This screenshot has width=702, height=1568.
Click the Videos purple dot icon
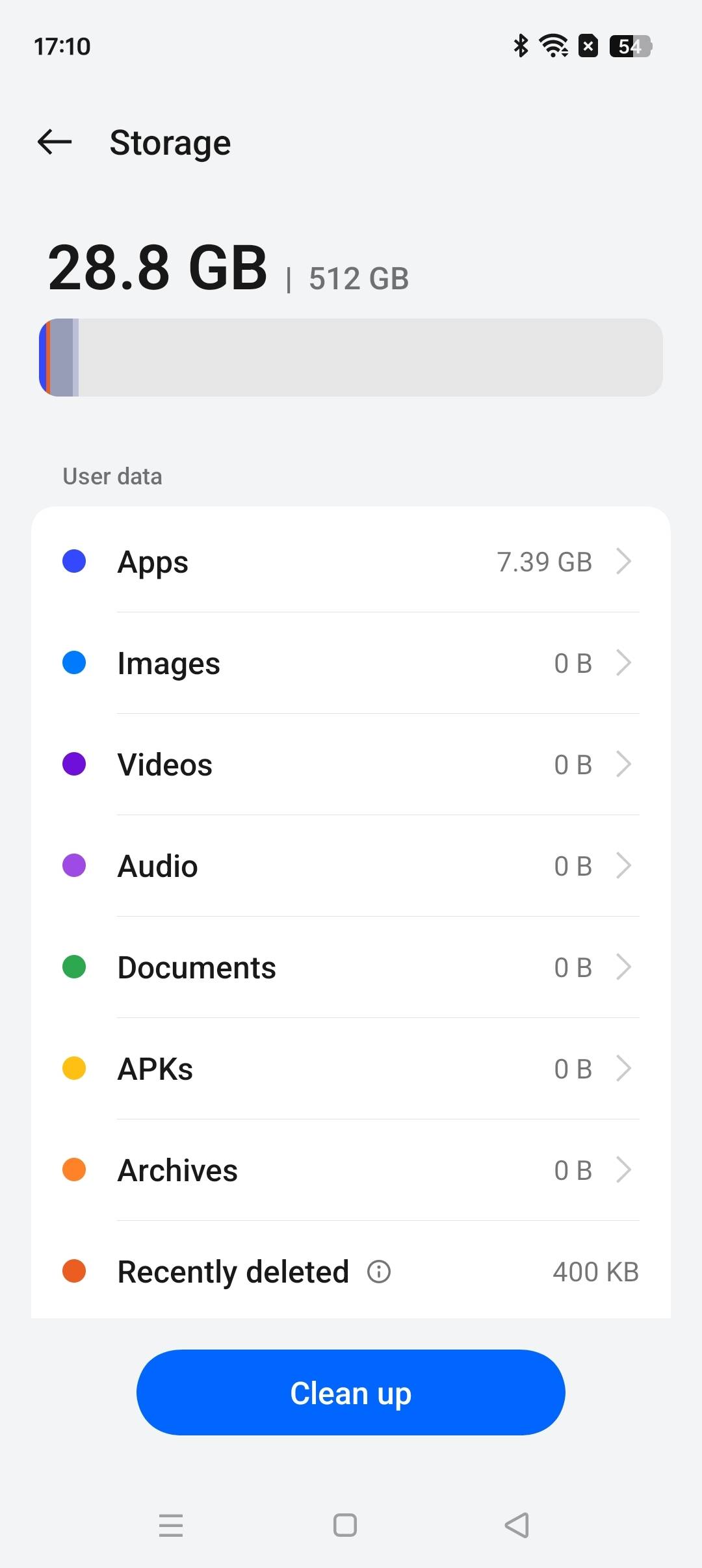(x=73, y=764)
